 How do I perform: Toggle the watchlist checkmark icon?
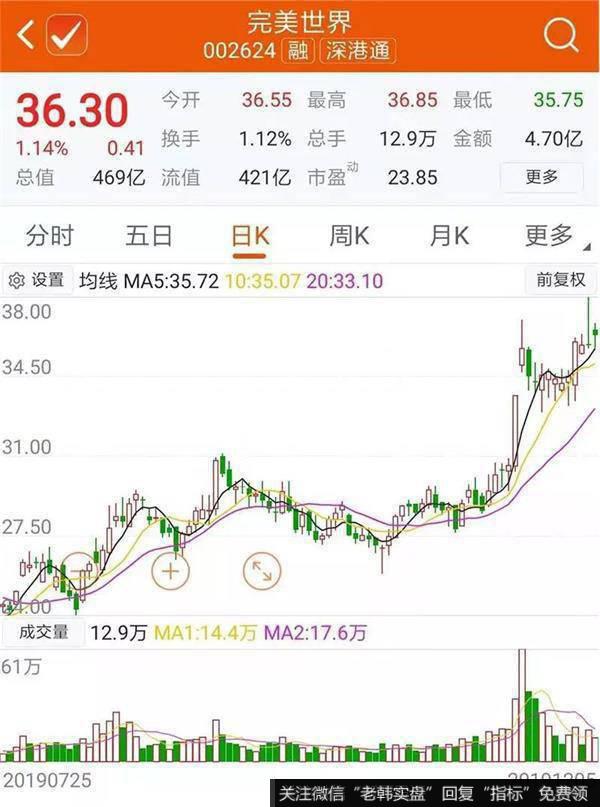(68, 36)
